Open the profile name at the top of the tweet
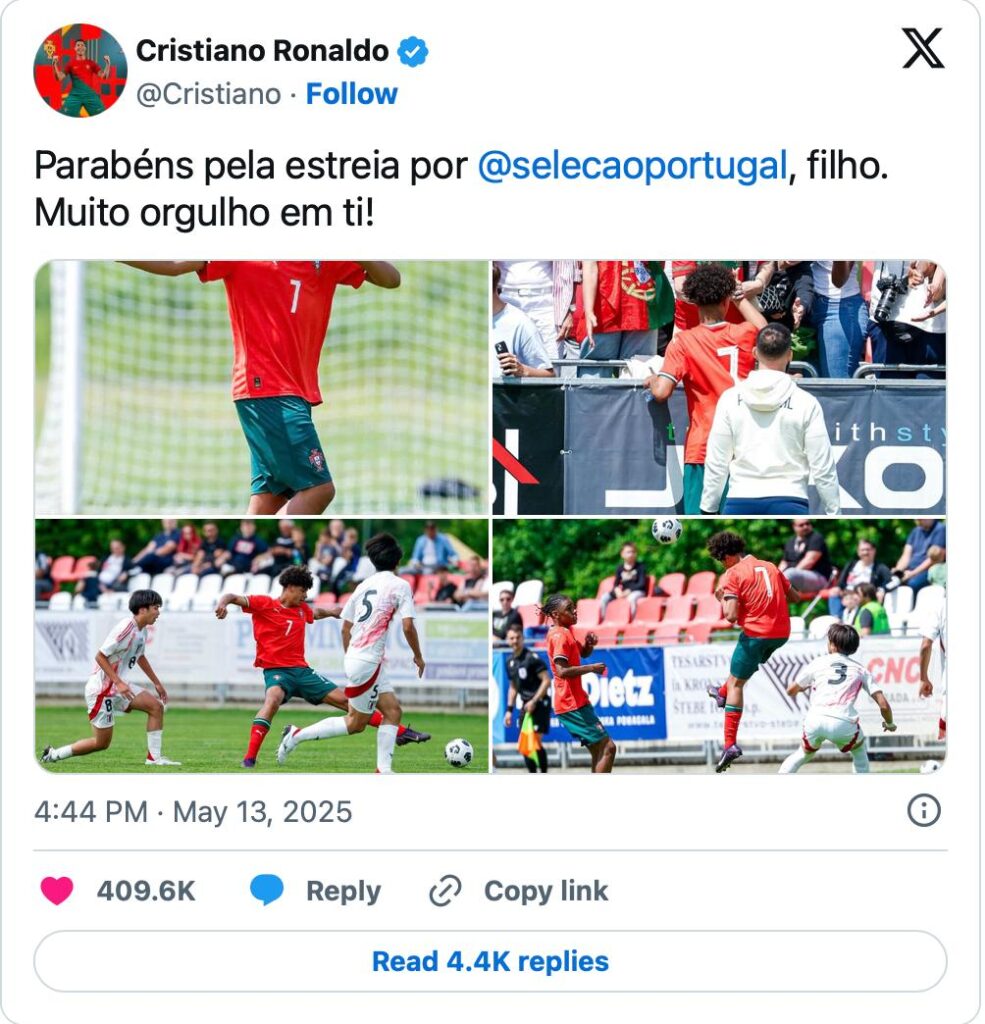The image size is (985, 1024). (x=262, y=50)
